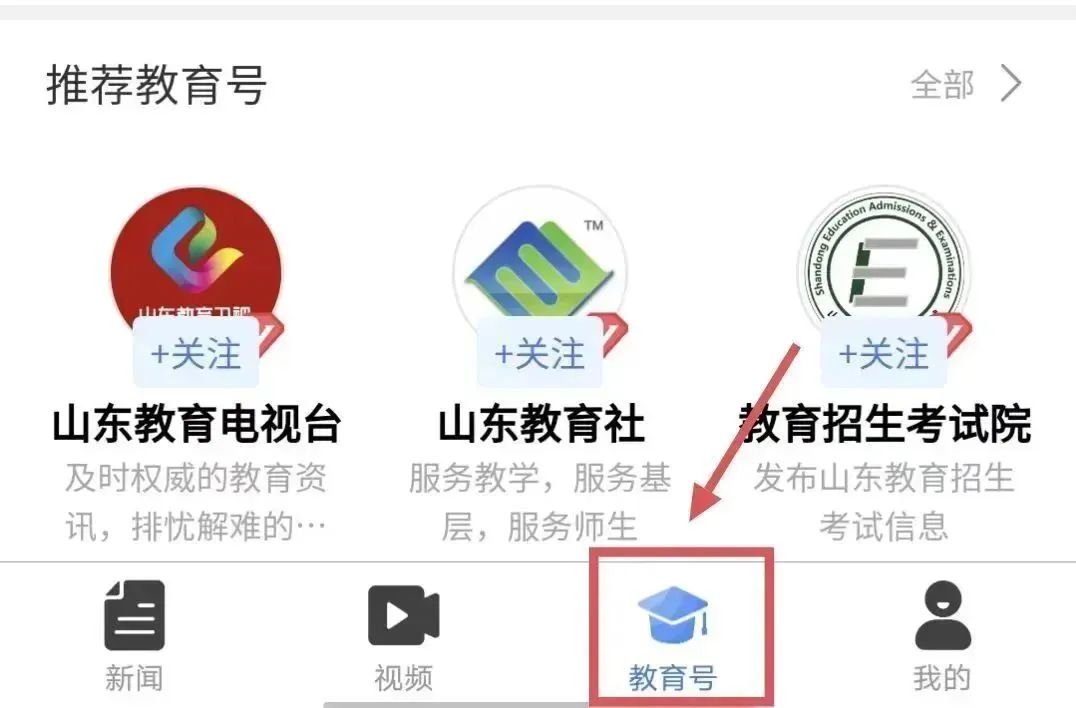1076x708 pixels.
Task: Open the 山东教育社 account page
Action: [x=540, y=425]
